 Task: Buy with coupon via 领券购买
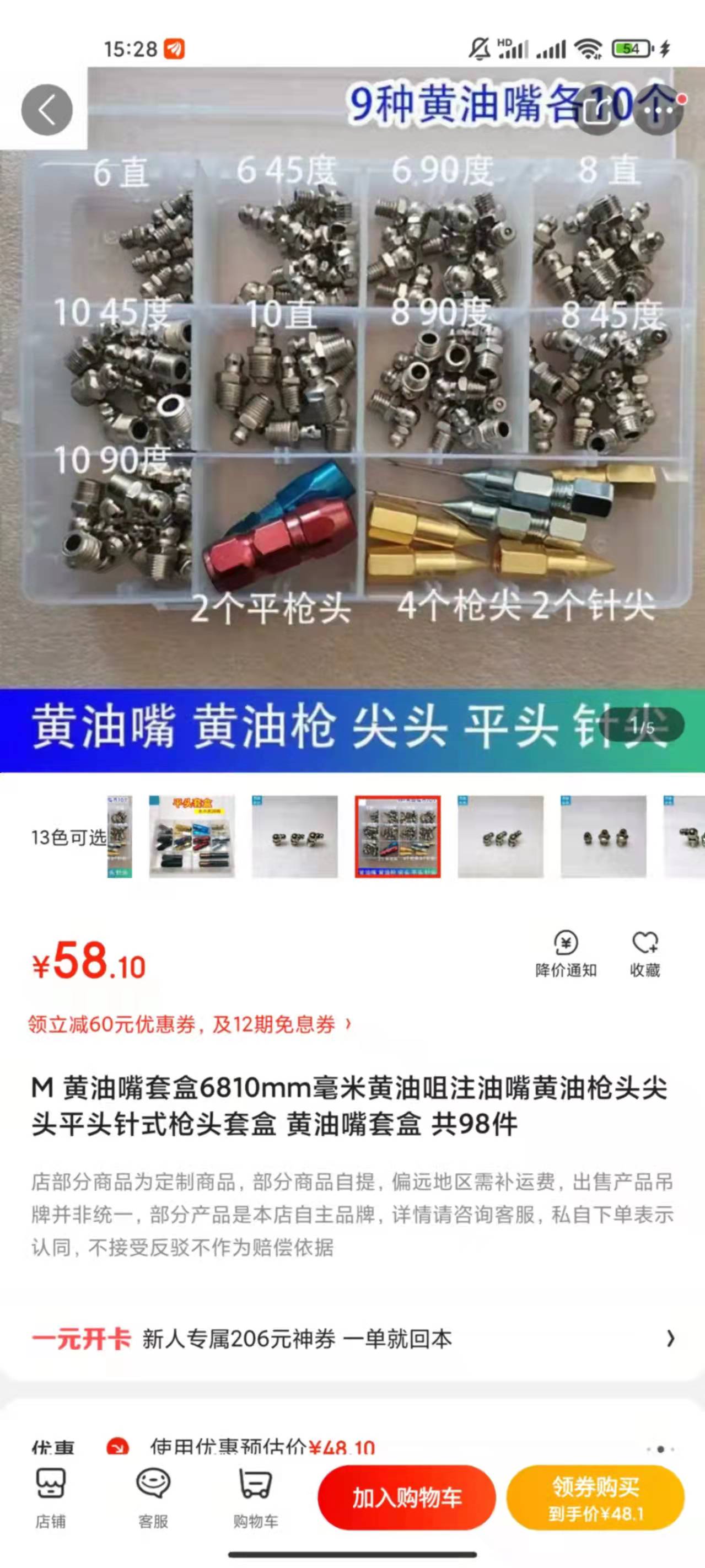(595, 1498)
